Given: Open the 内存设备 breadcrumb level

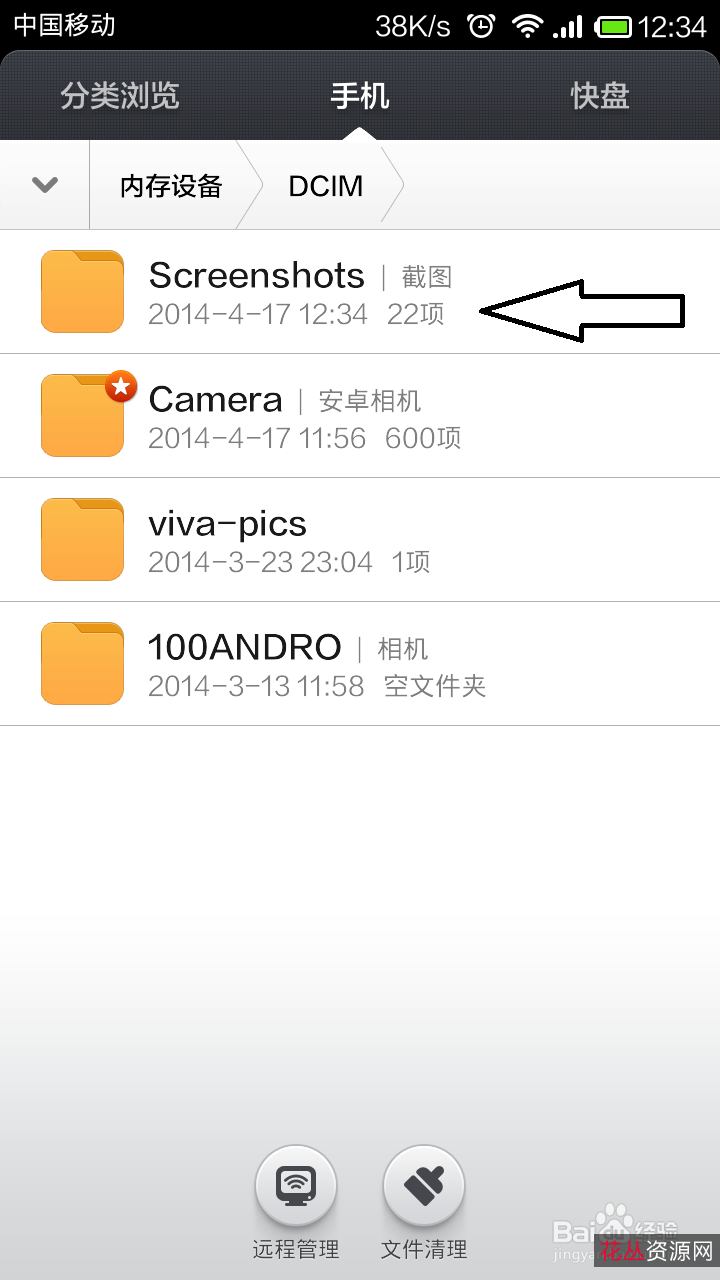Looking at the screenshot, I should pyautogui.click(x=170, y=184).
